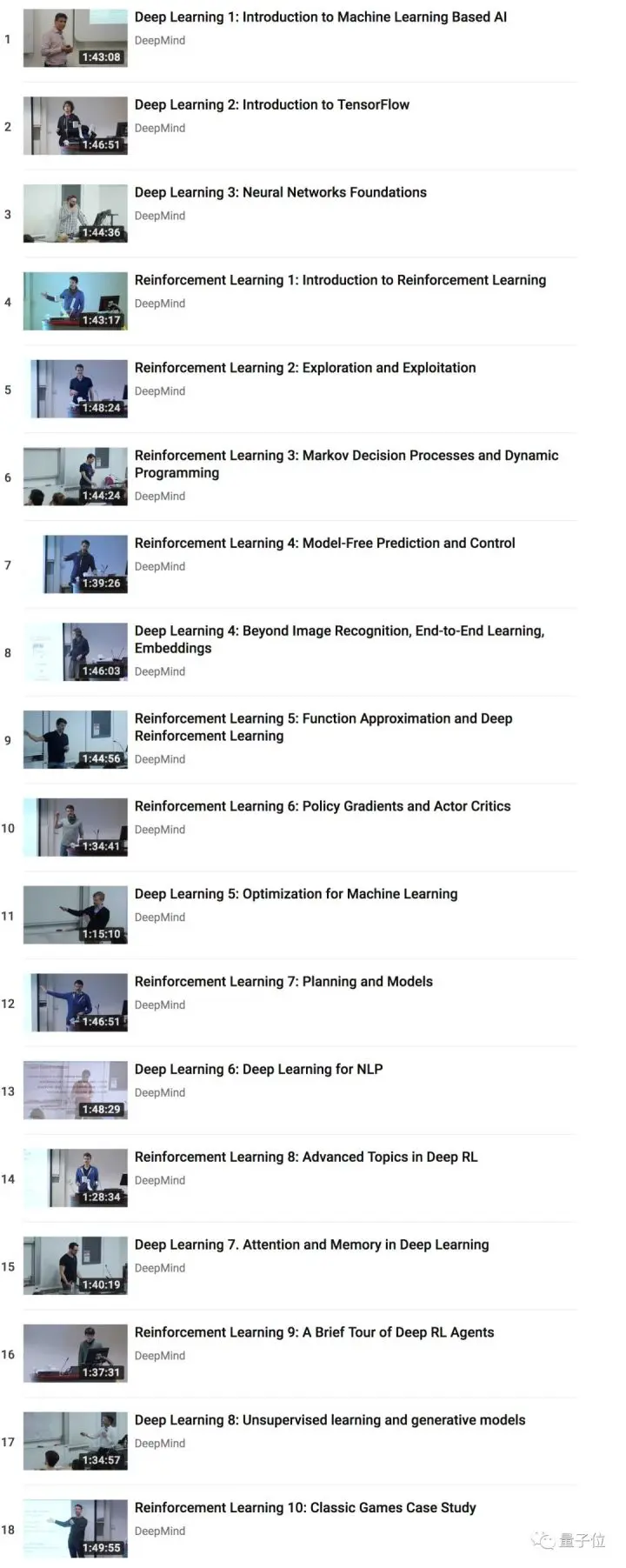Viewport: 626px width, 1568px height.
Task: Select Reinforcement Learning 8: Advanced Topics in Deep RL
Action: click(306, 1158)
